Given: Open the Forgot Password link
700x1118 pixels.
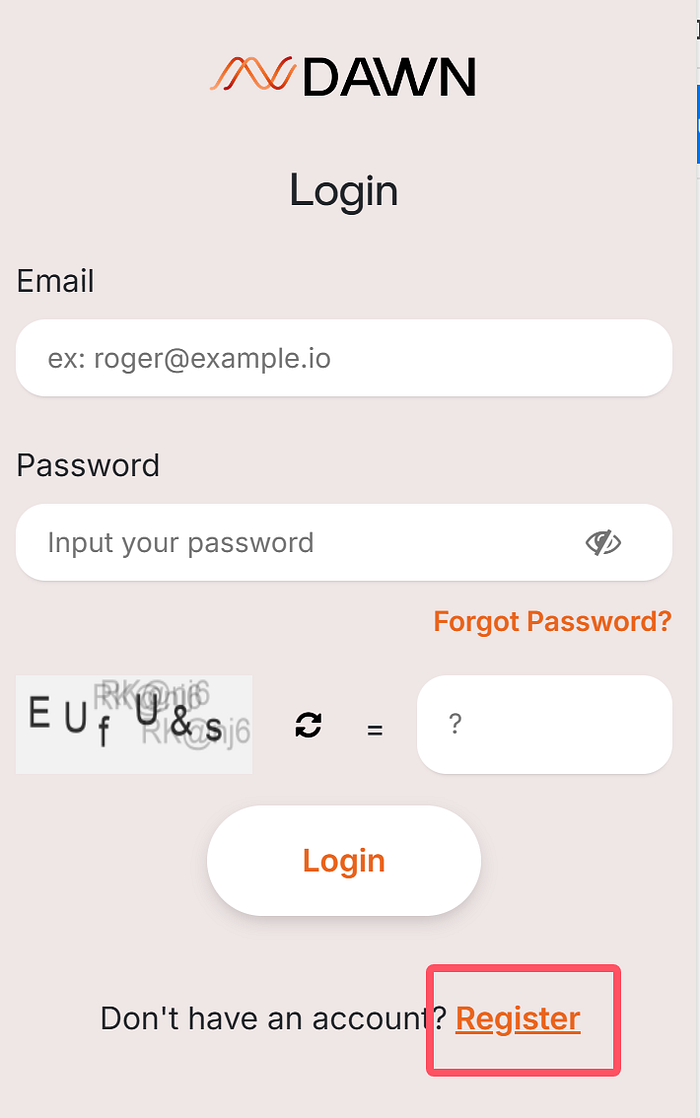Looking at the screenshot, I should coord(552,622).
